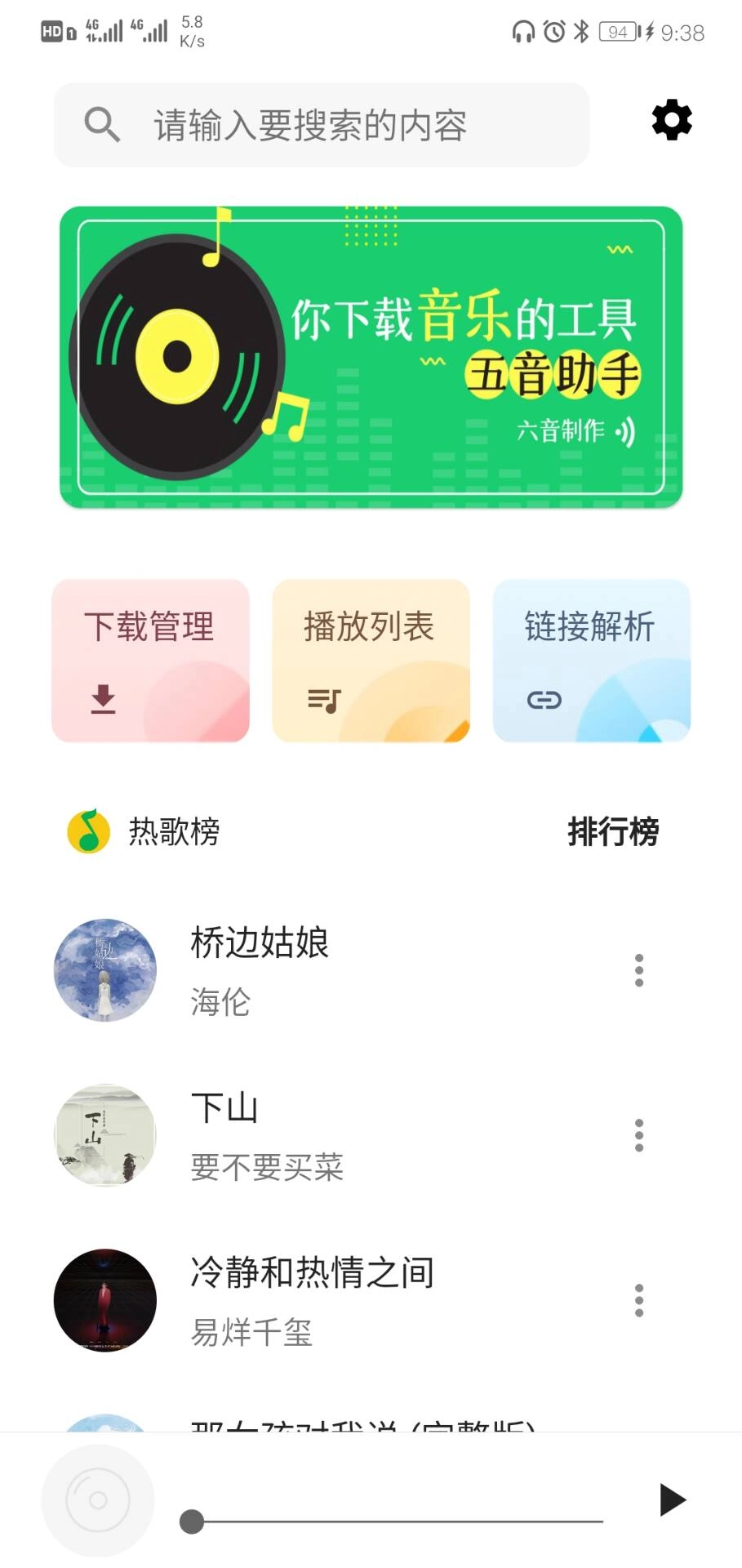Open the Settings gear icon

pos(671,119)
